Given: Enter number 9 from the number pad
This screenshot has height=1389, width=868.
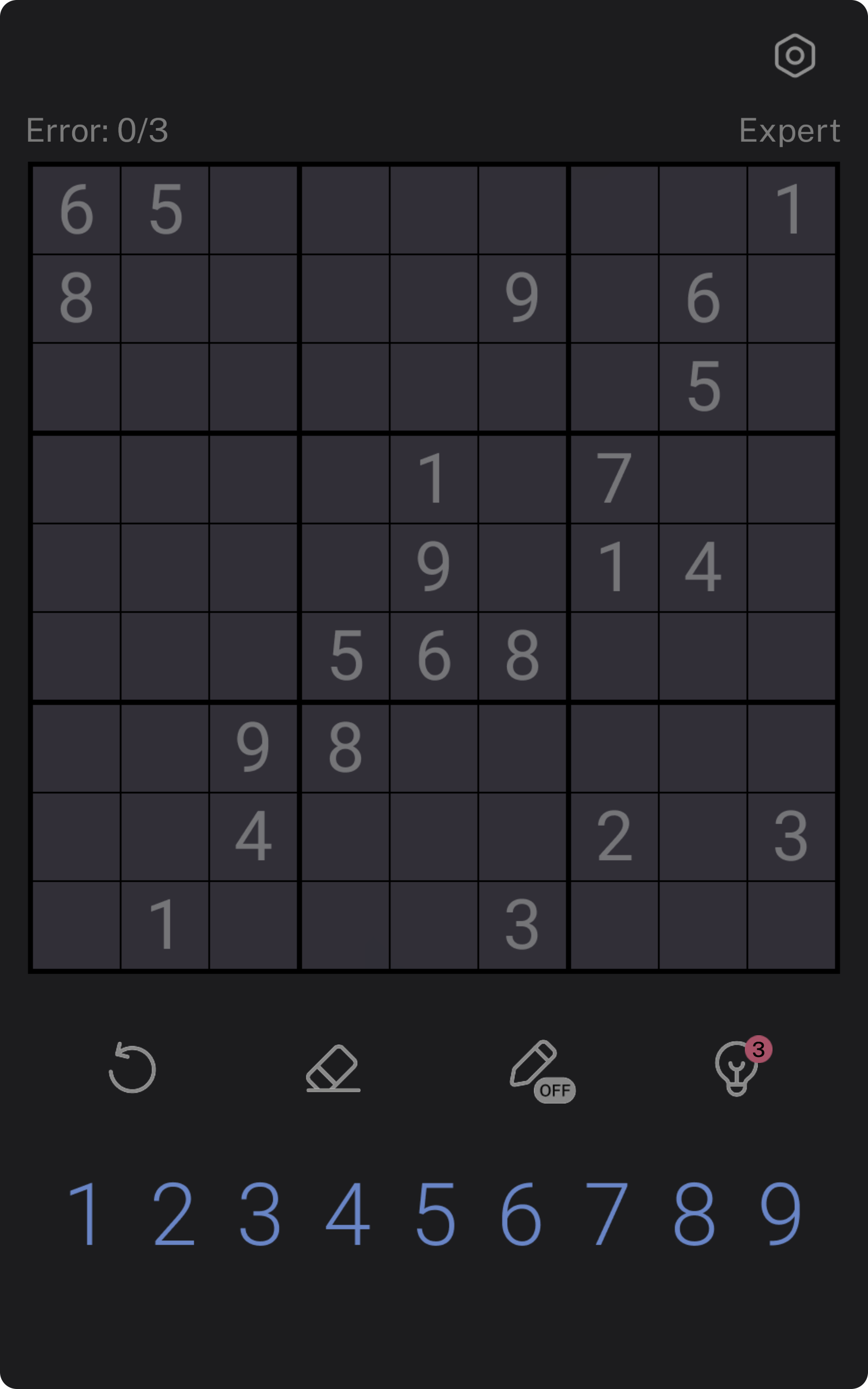Looking at the screenshot, I should [x=780, y=1213].
